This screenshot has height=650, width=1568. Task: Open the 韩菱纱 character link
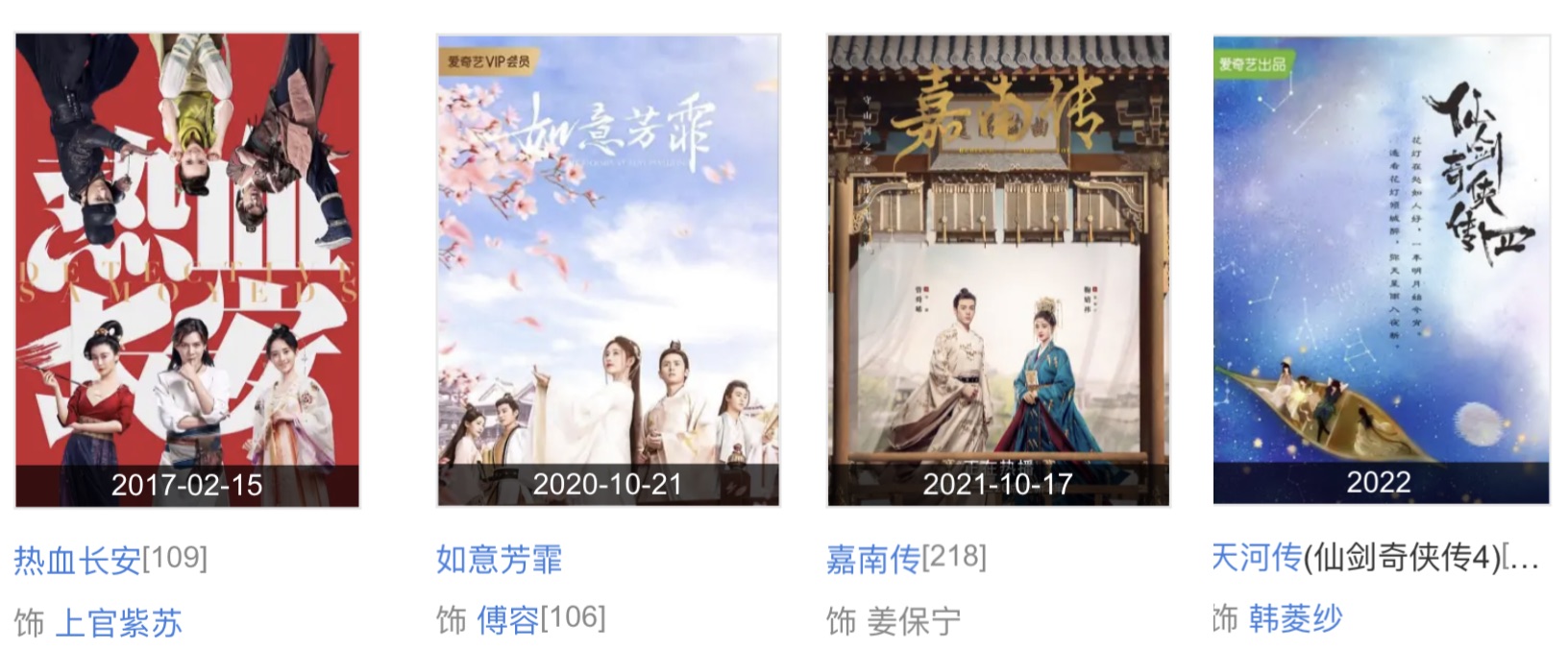click(x=1295, y=618)
